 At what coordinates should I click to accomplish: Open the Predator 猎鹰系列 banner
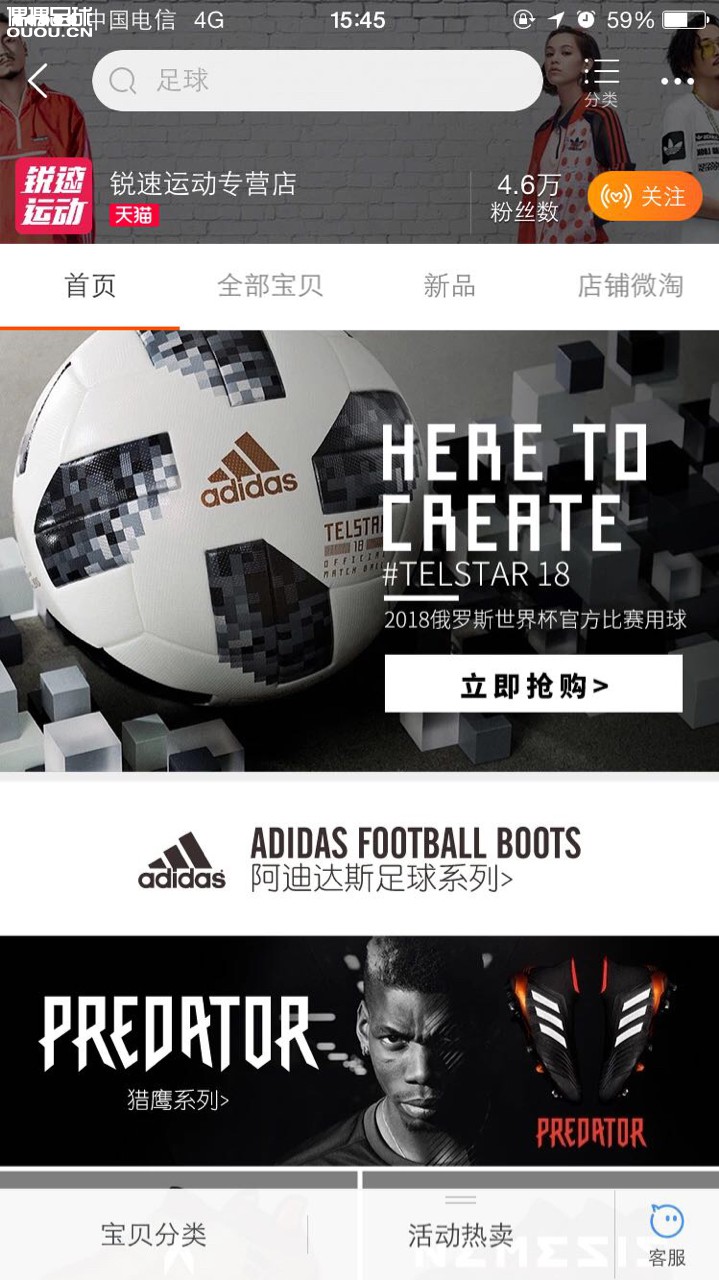pyautogui.click(x=359, y=1050)
